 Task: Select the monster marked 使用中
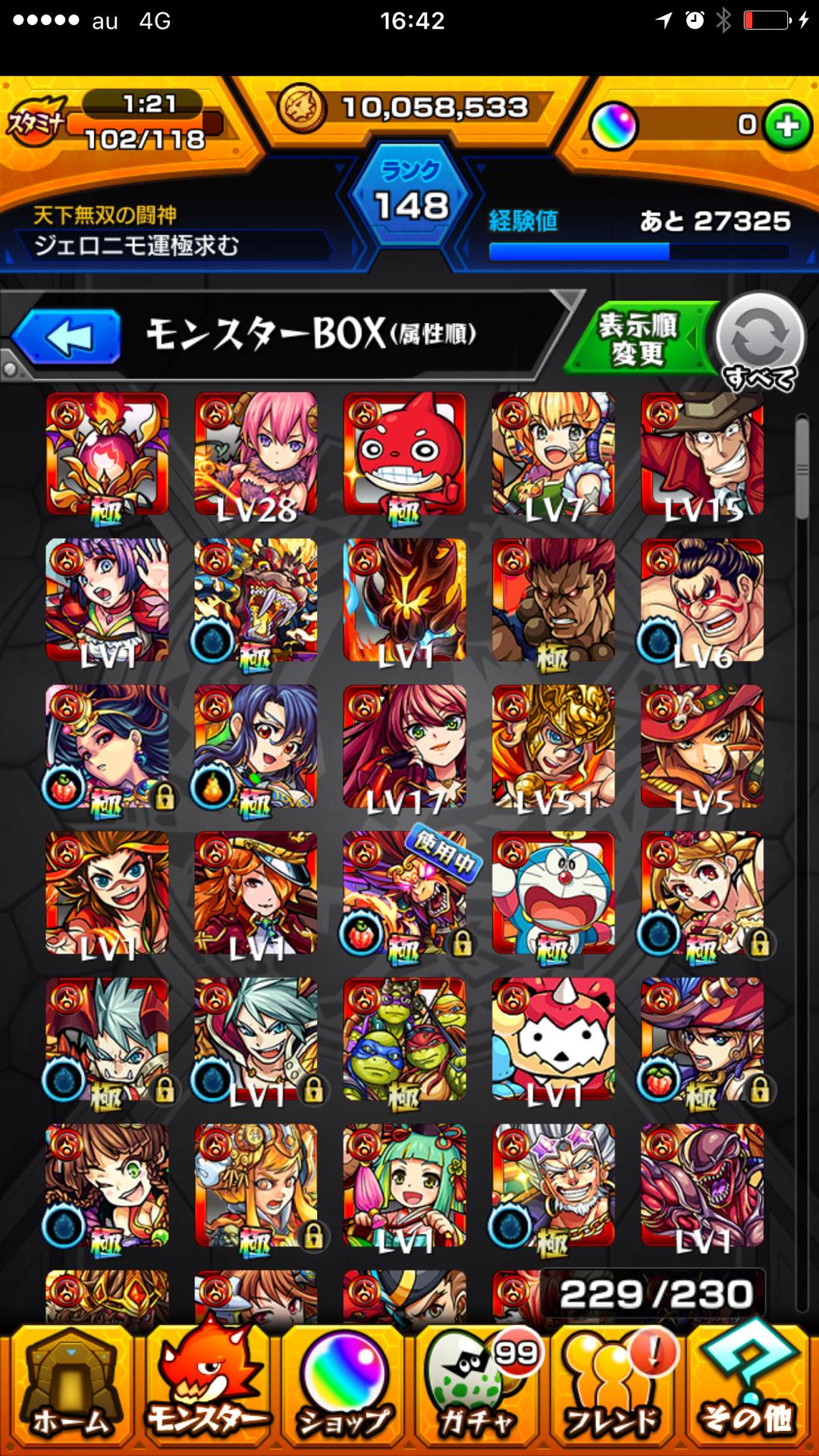pos(405,893)
